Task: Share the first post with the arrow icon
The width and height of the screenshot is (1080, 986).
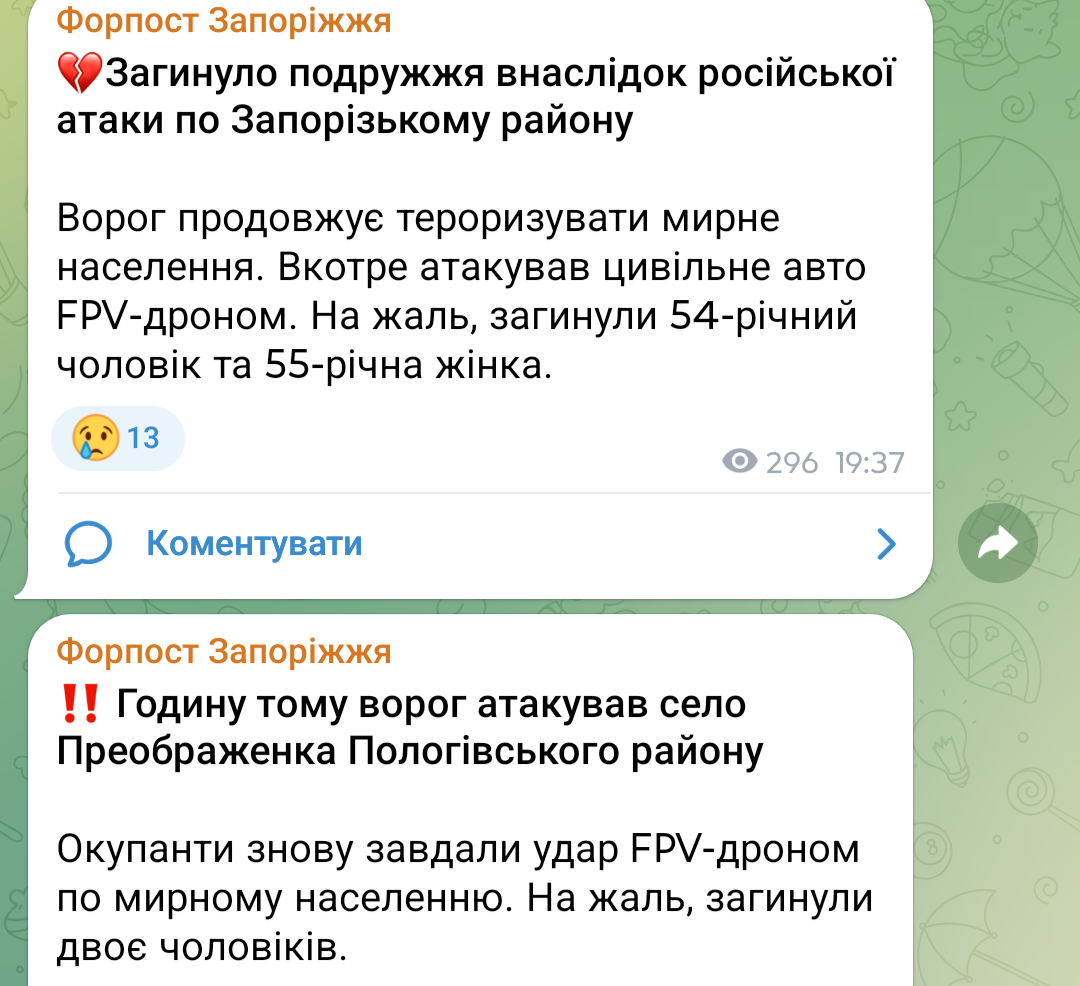Action: tap(997, 543)
